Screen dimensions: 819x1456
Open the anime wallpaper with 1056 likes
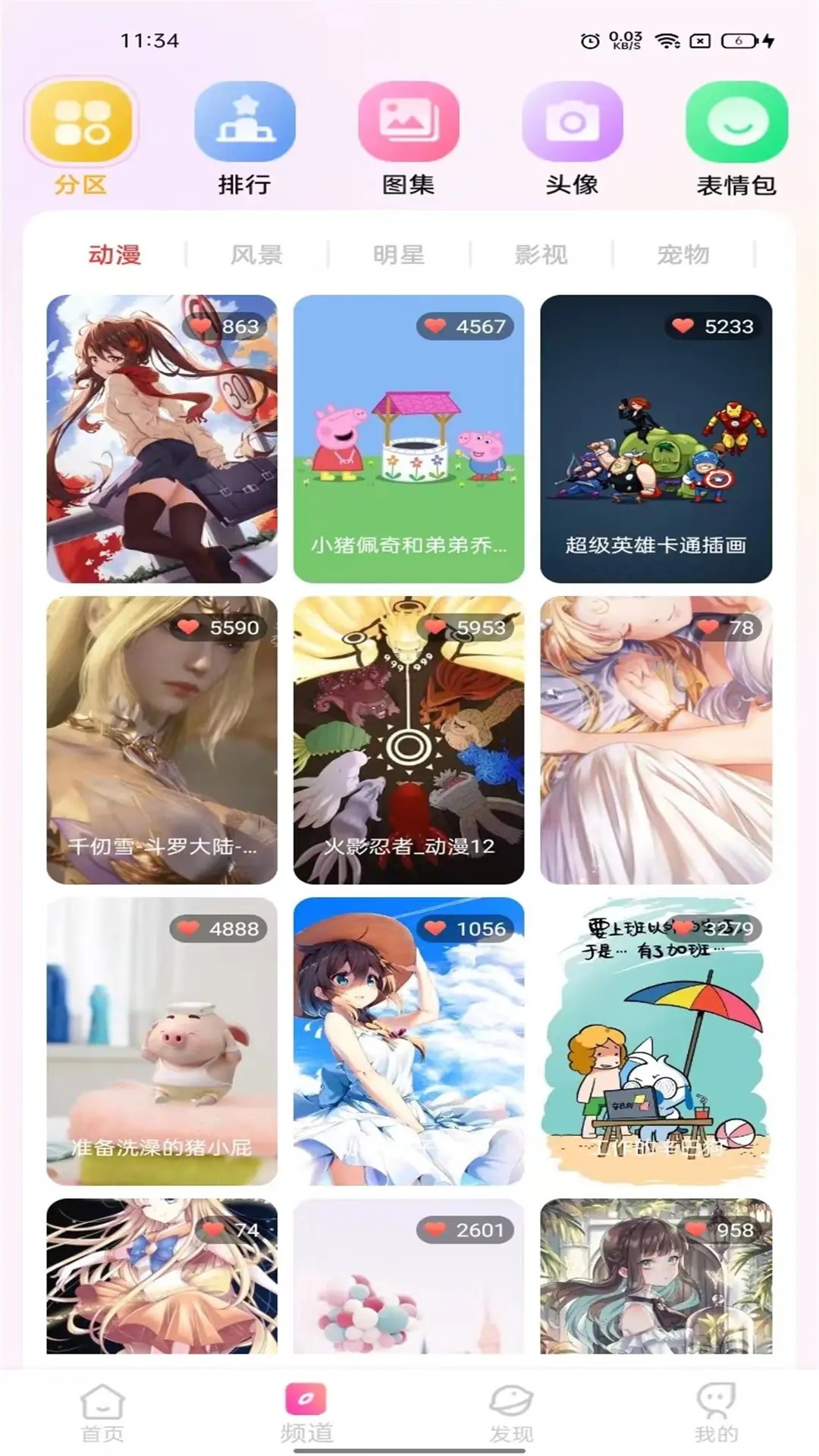(409, 1040)
